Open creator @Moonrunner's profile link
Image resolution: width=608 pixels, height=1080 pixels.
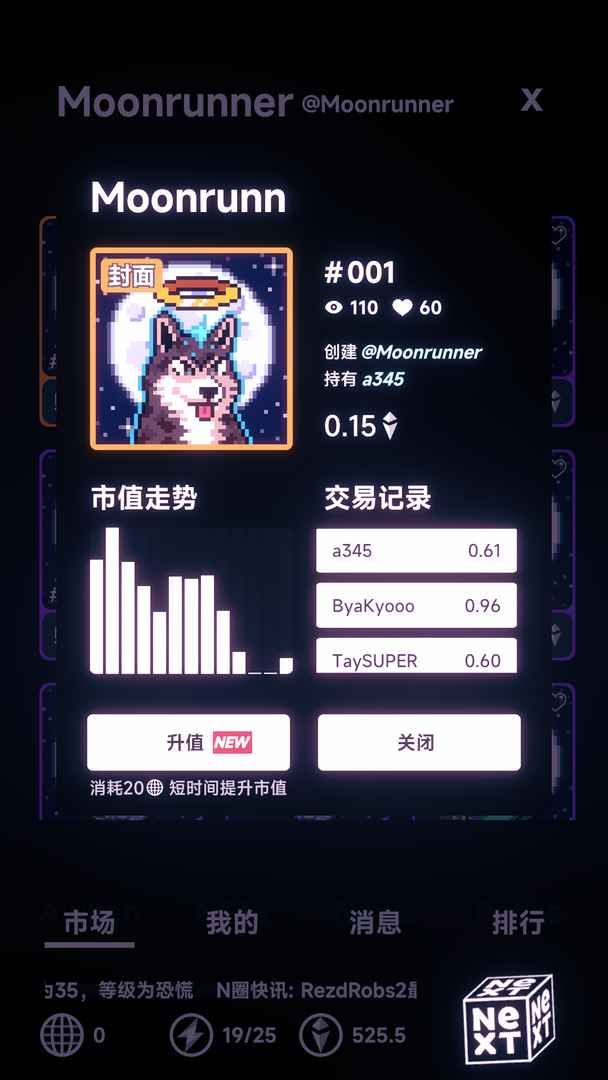click(421, 352)
